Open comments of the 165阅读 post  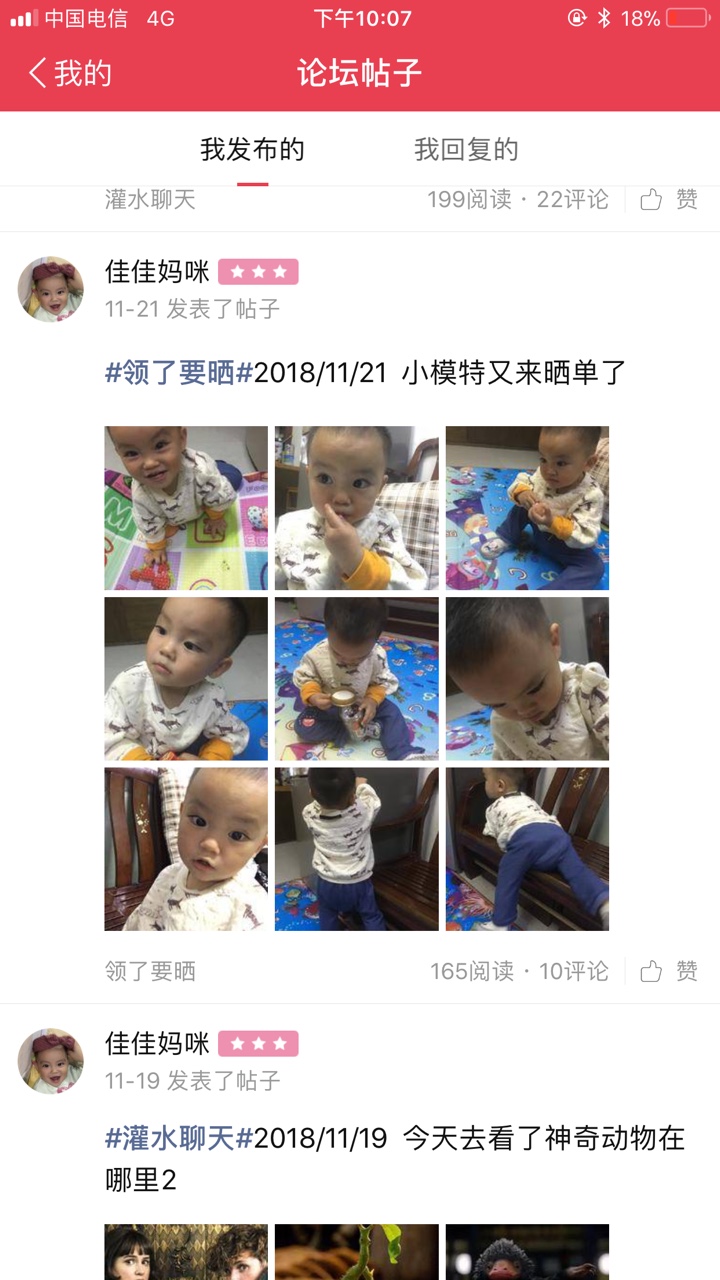[x=573, y=971]
